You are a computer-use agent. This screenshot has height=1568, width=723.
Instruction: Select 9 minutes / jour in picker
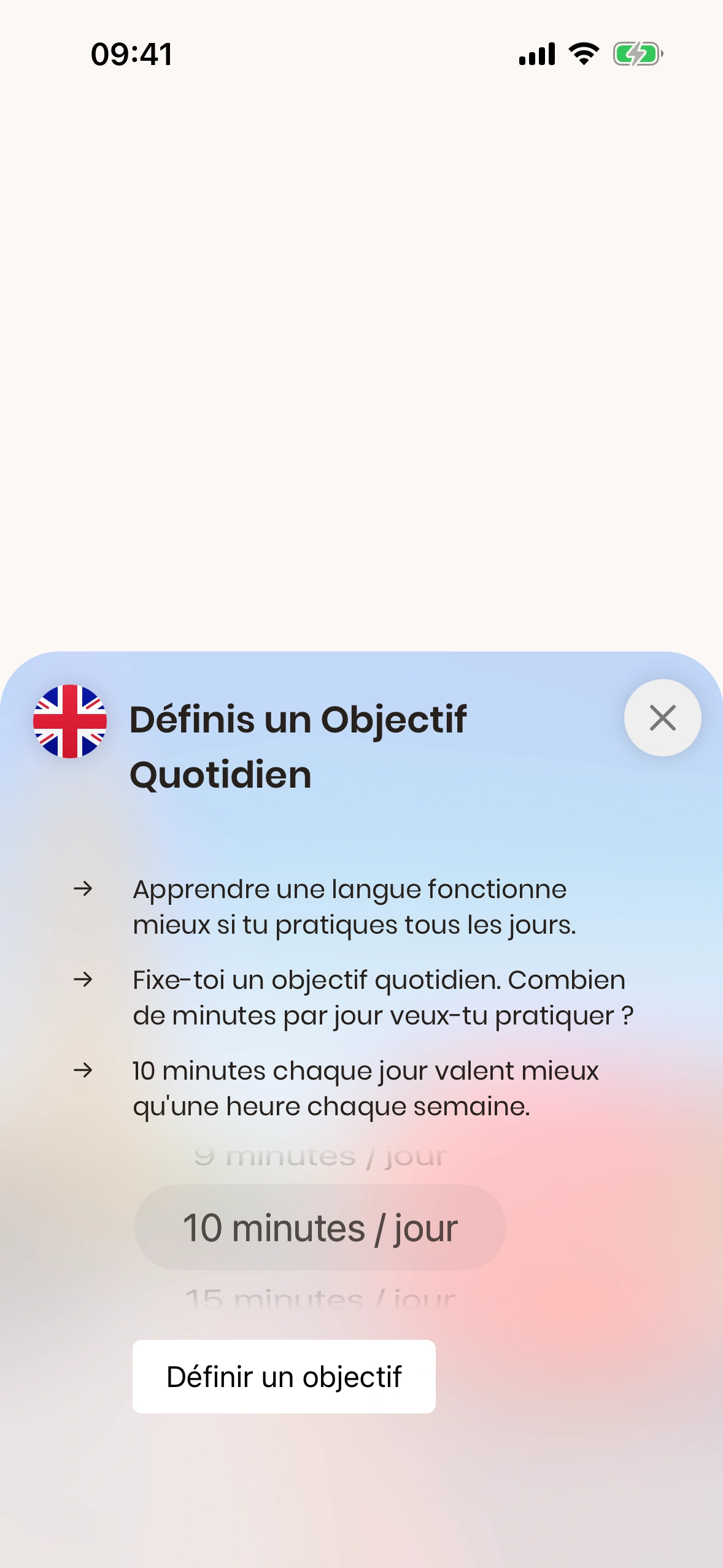pyautogui.click(x=320, y=1157)
